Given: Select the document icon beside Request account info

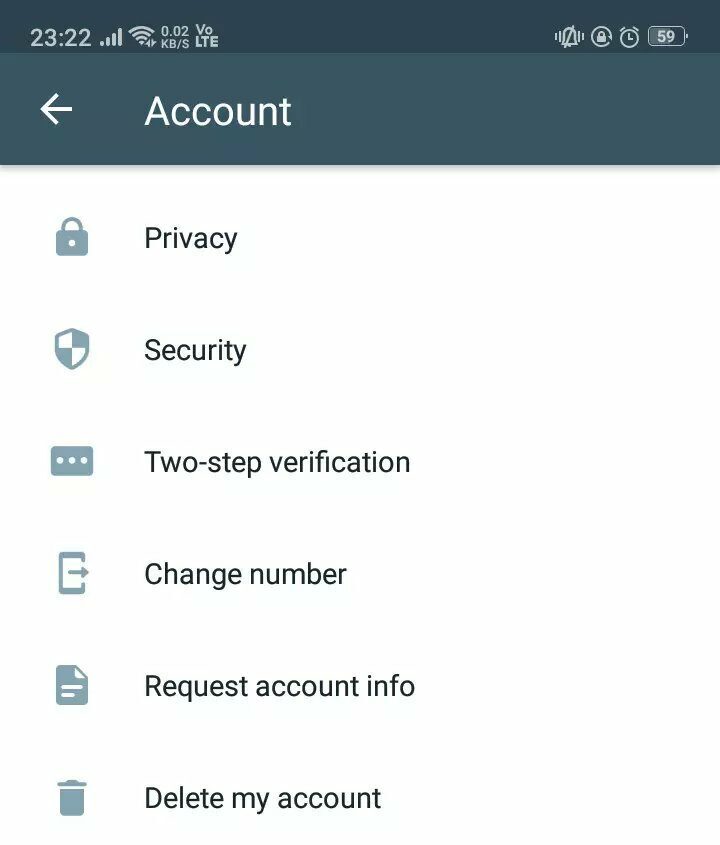Looking at the screenshot, I should point(70,685).
